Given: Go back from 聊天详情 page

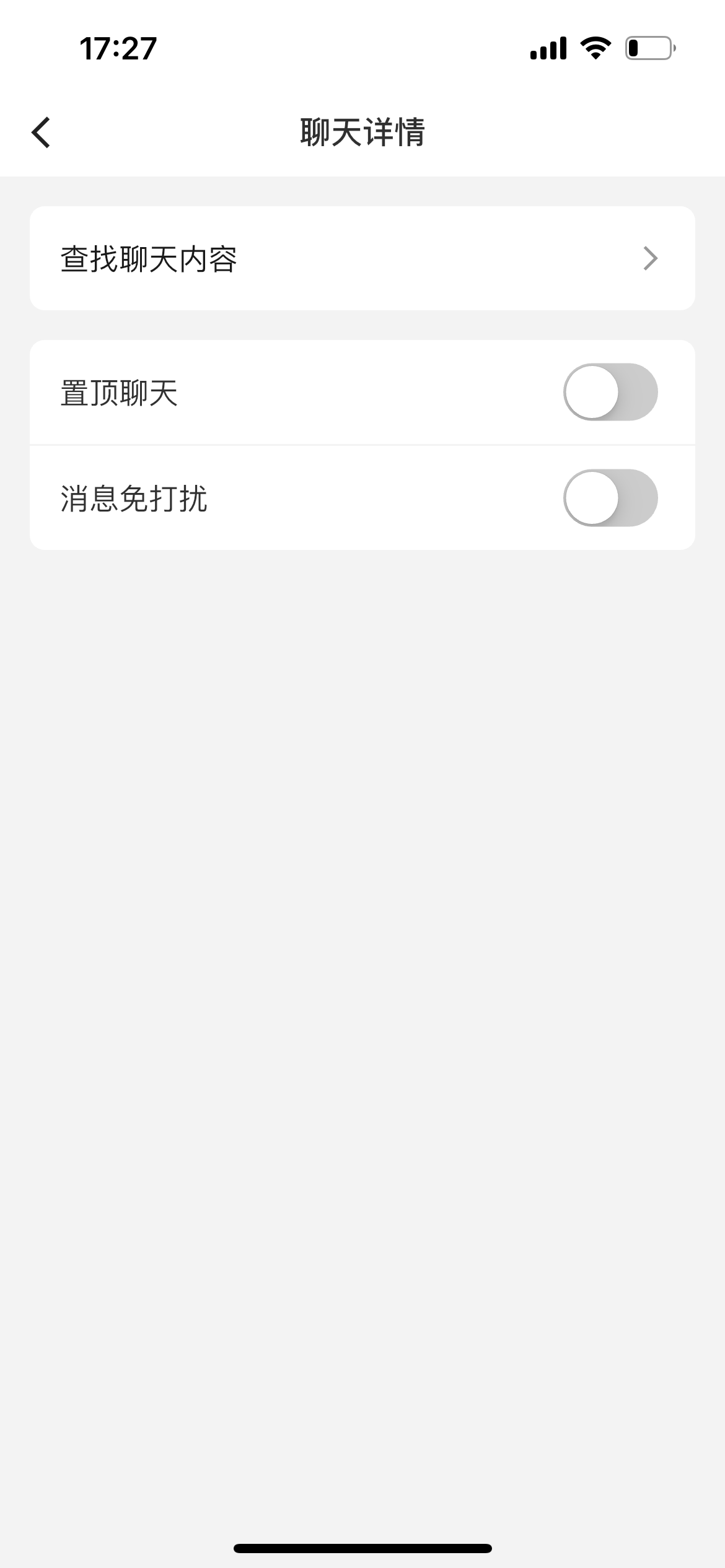Looking at the screenshot, I should tap(41, 133).
